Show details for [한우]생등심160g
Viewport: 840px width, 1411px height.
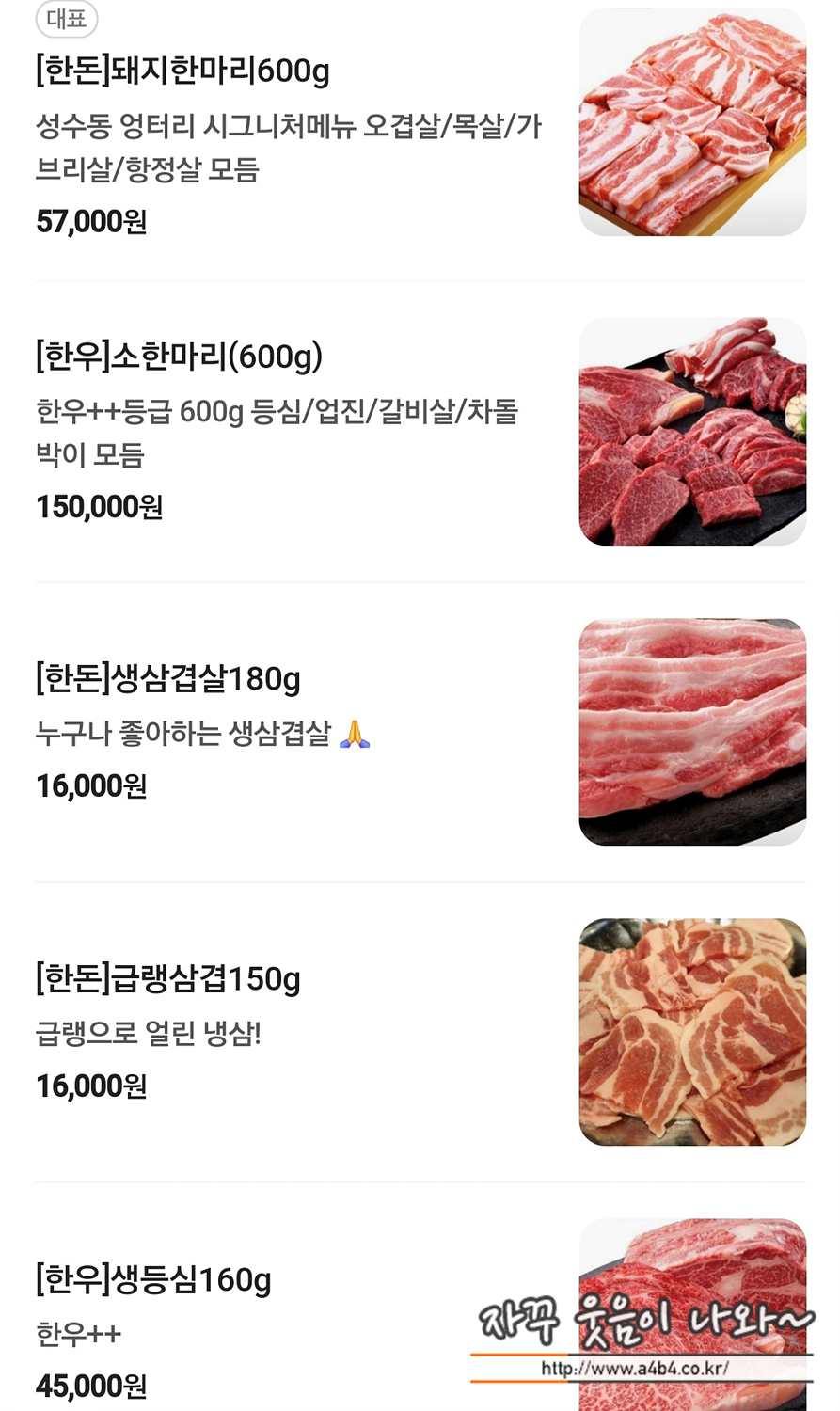[x=153, y=1280]
